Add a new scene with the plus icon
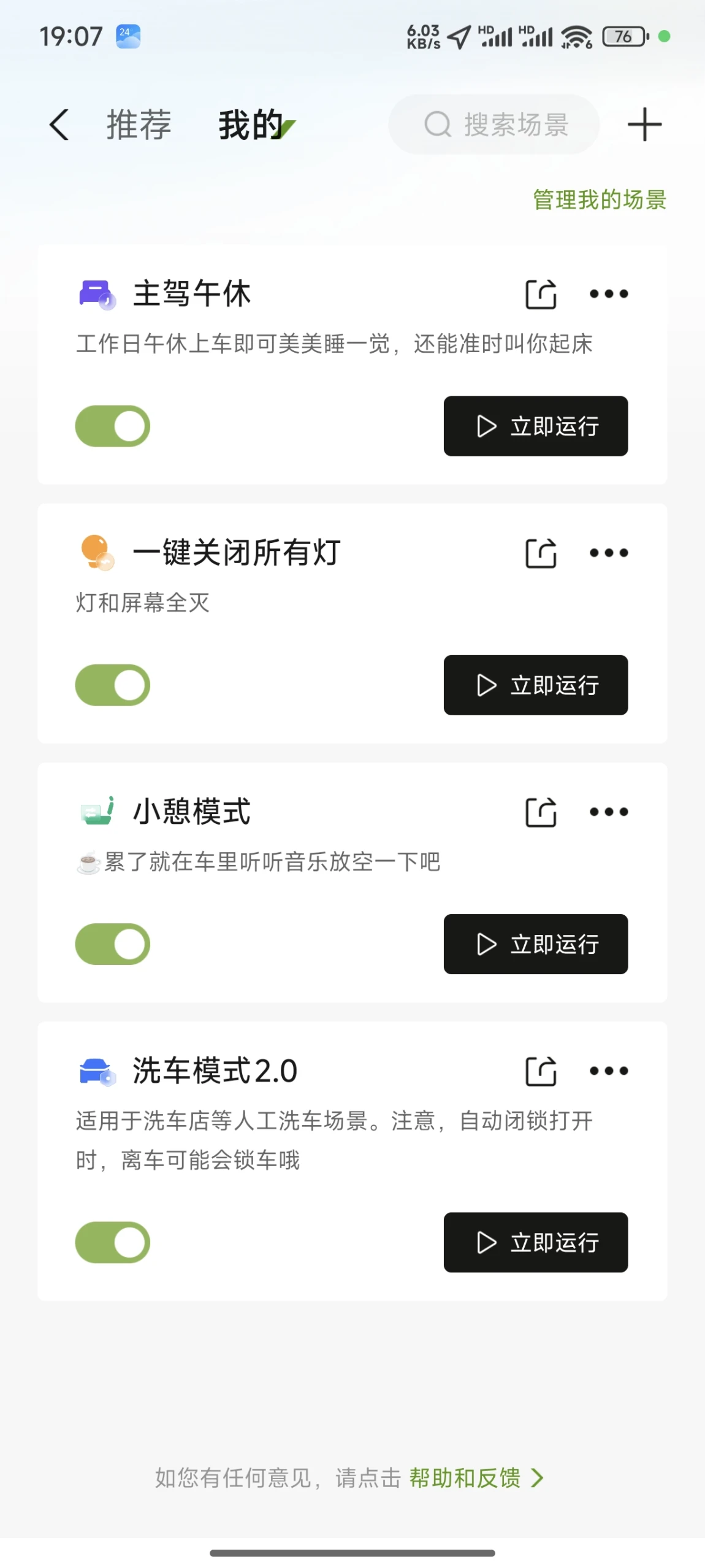Viewport: 705px width, 1568px height. pos(644,125)
